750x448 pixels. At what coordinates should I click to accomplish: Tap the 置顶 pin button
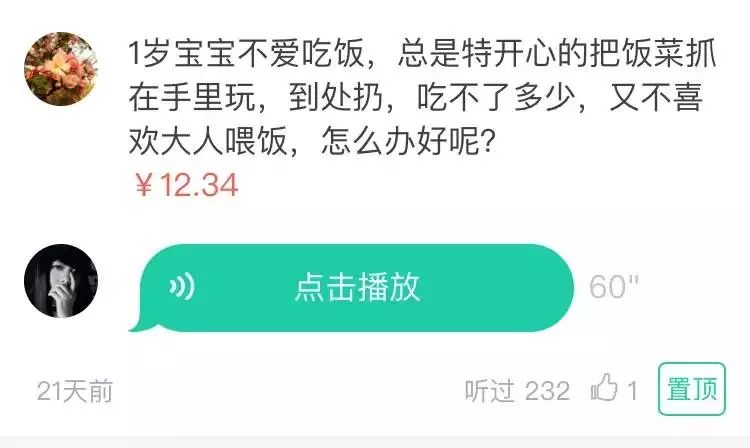[x=691, y=389]
